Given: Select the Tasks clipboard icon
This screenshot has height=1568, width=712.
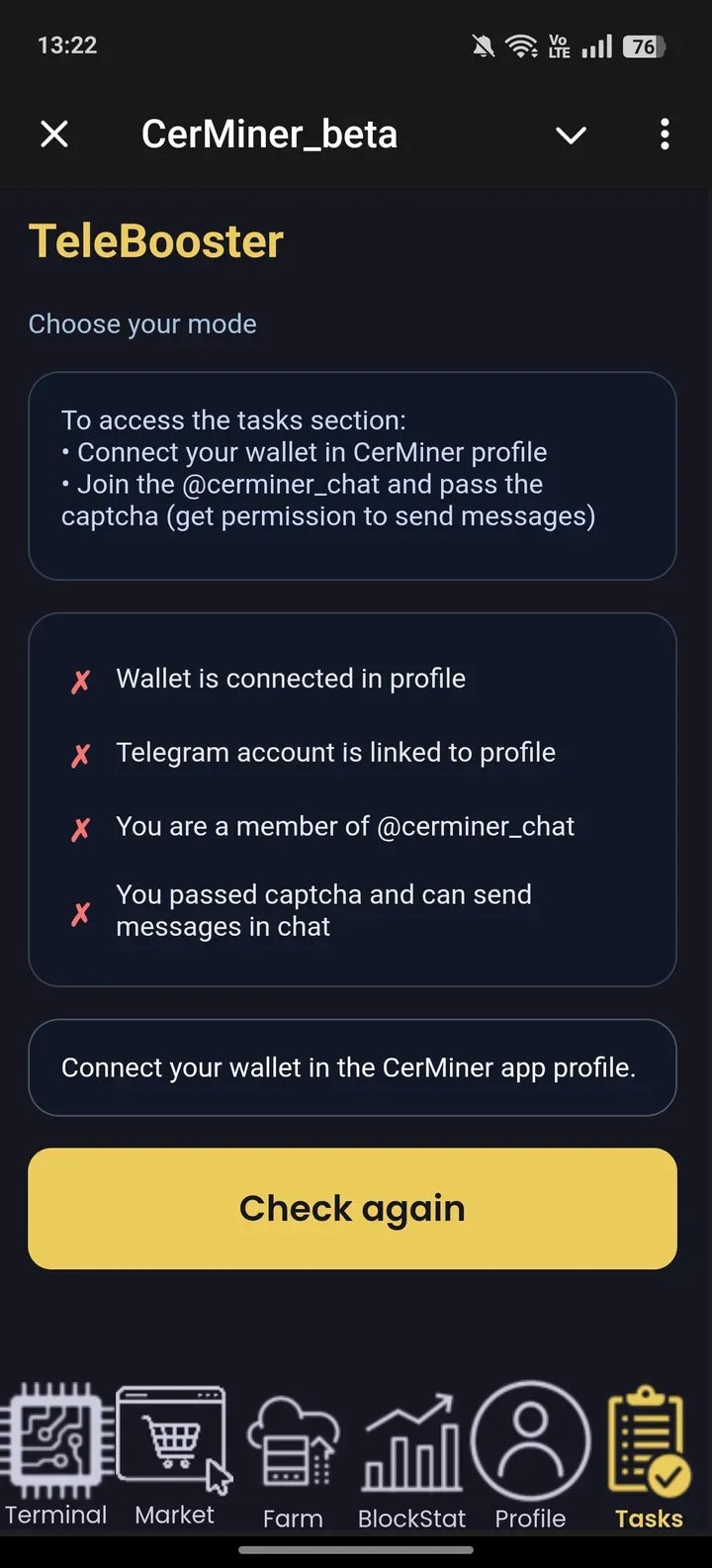Looking at the screenshot, I should tap(648, 1439).
